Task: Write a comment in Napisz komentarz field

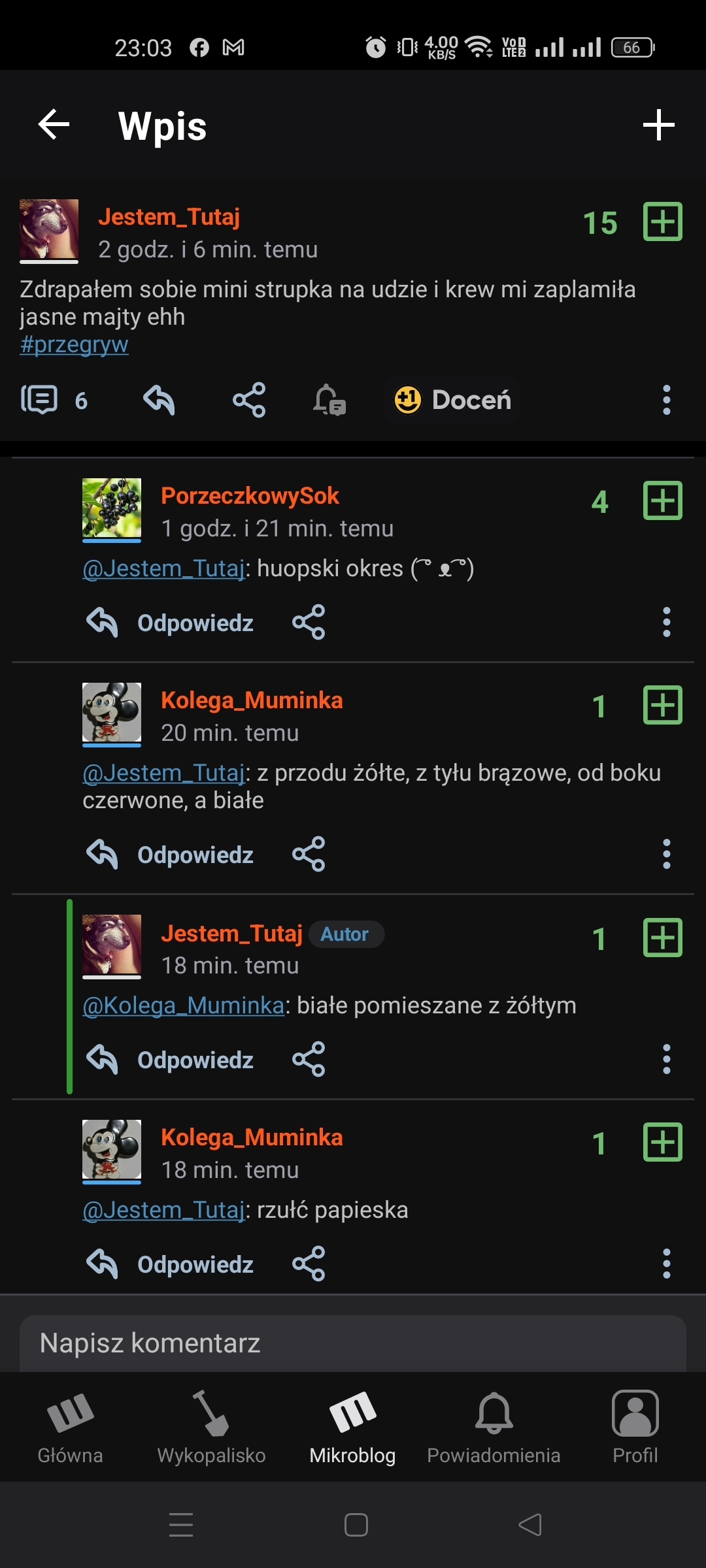Action: click(x=353, y=1343)
